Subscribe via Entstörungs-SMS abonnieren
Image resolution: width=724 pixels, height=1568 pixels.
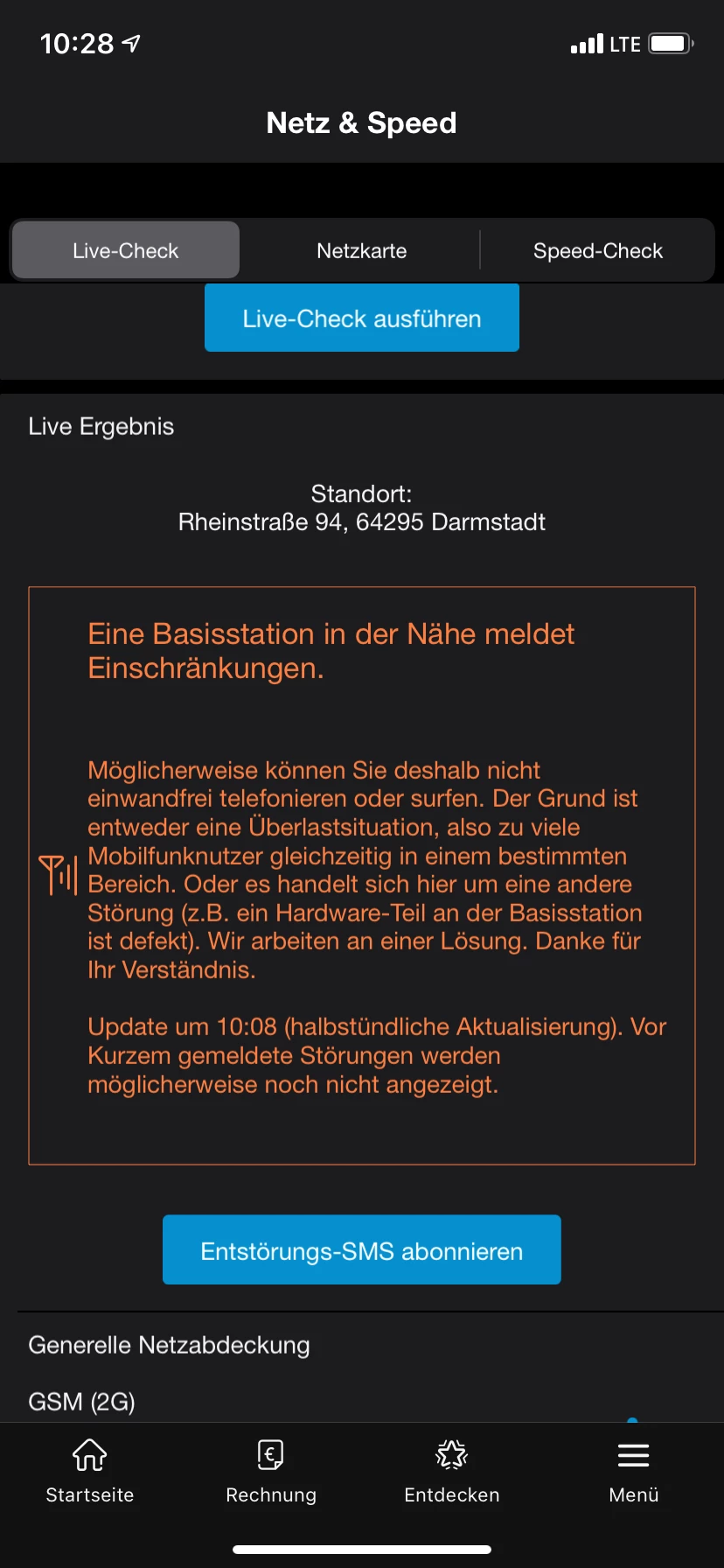coord(362,1251)
